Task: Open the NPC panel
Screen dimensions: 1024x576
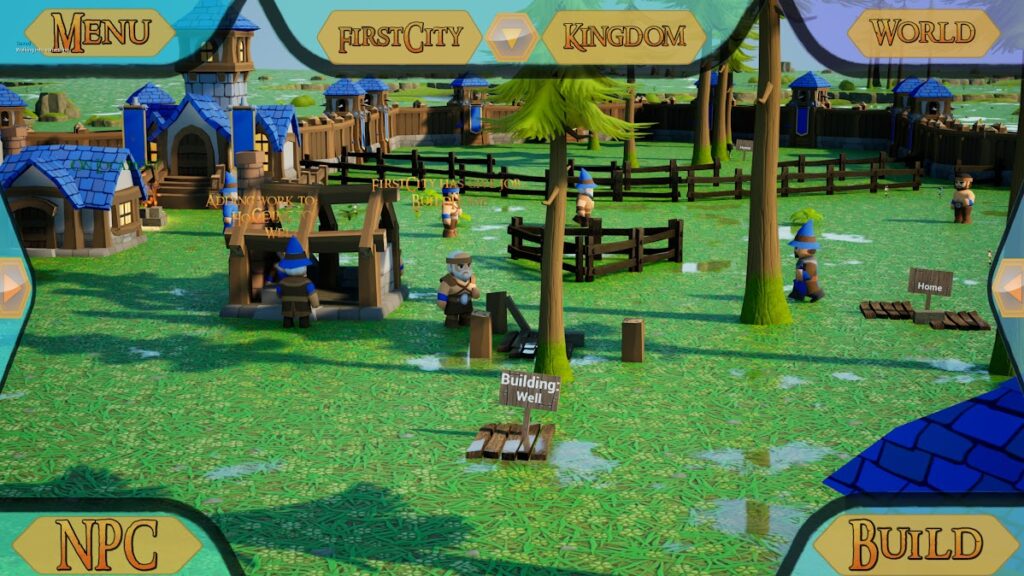Action: click(107, 545)
